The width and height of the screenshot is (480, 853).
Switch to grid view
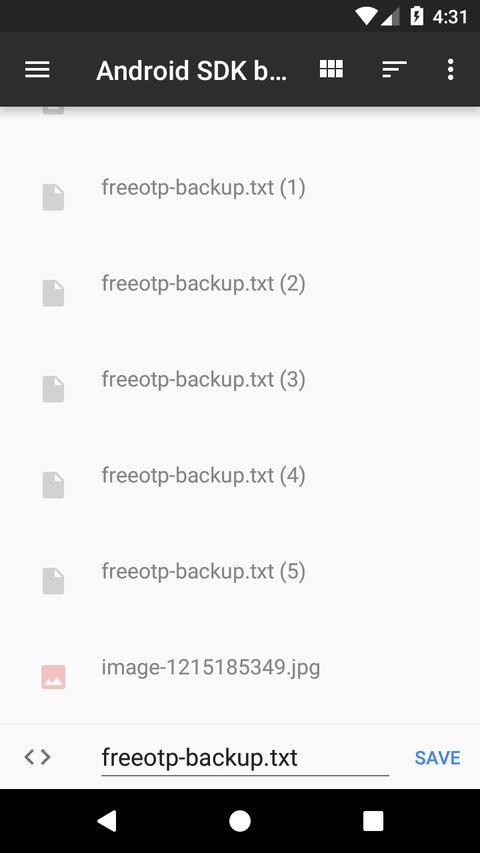[x=331, y=69]
